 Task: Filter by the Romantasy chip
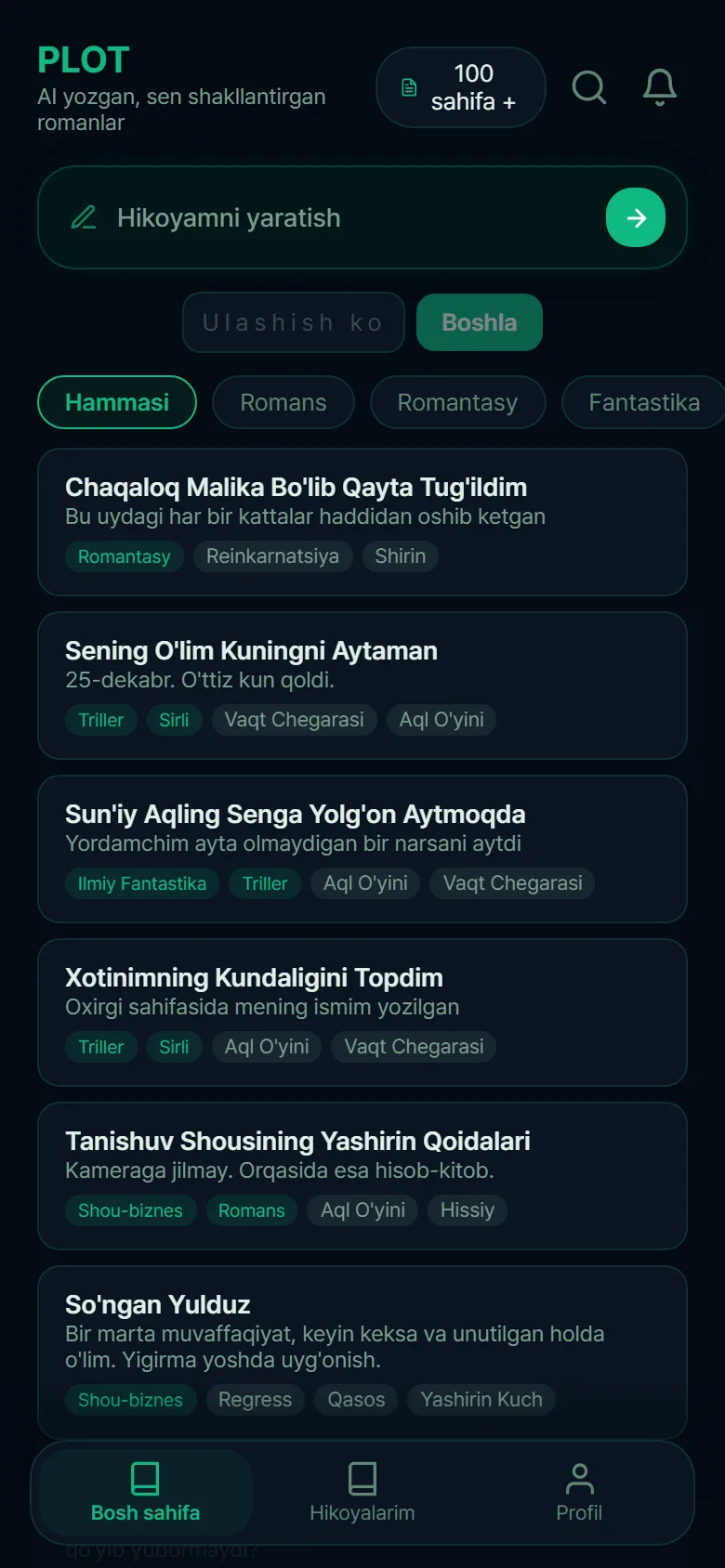coord(457,402)
